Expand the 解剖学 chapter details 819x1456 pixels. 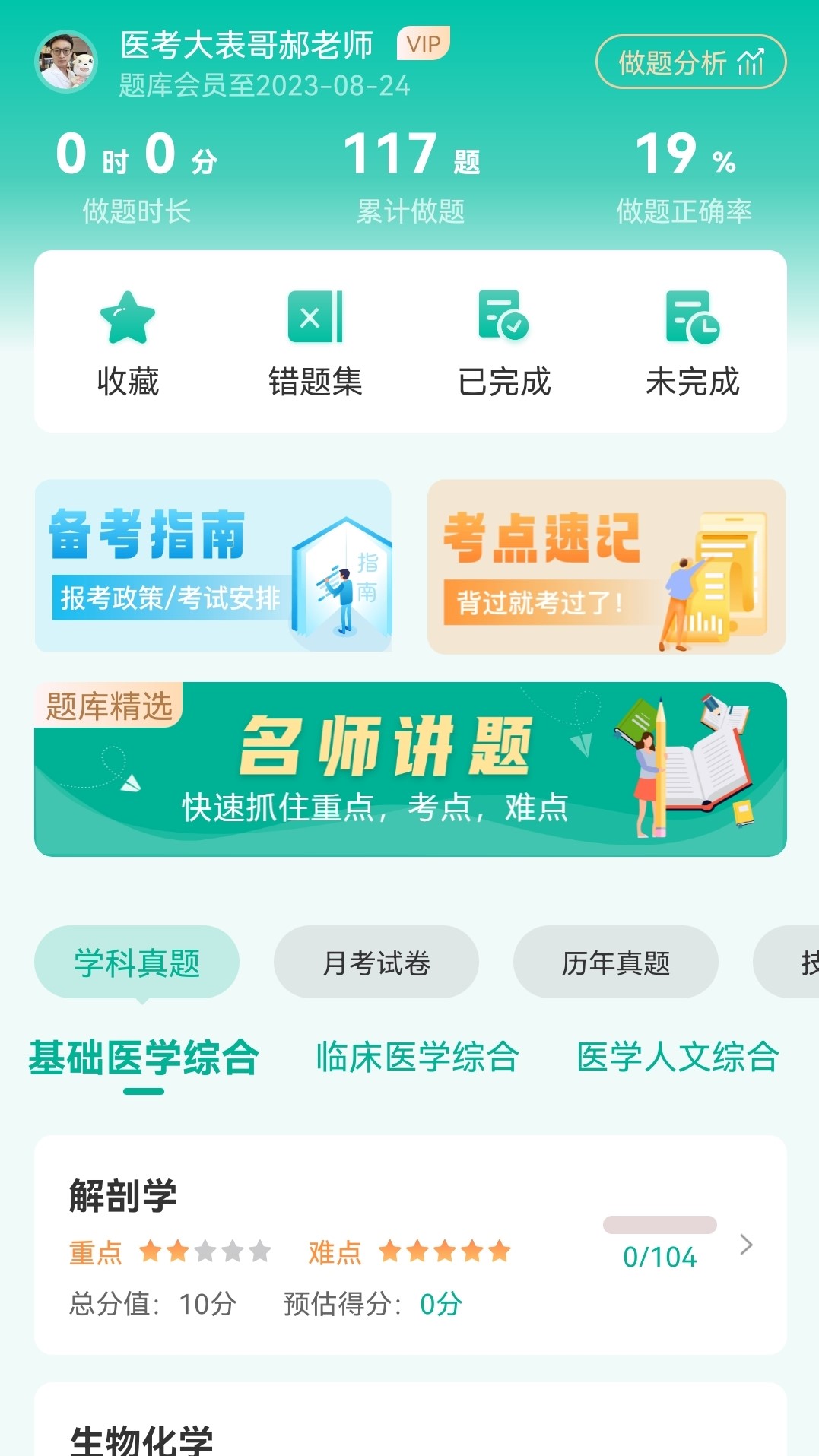[746, 1241]
